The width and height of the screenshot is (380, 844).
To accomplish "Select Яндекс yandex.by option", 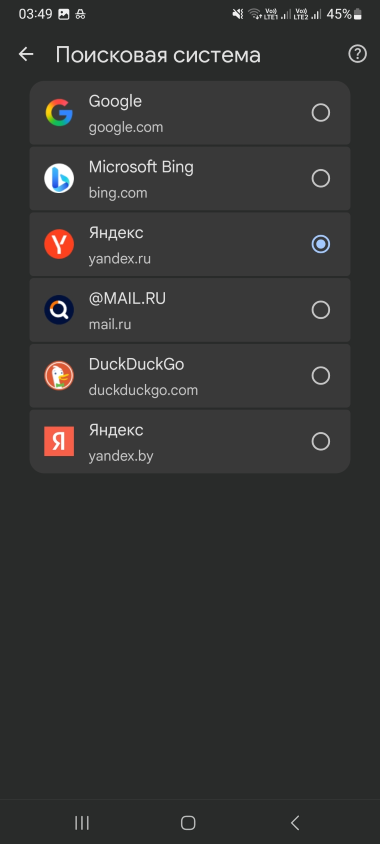I will 190,441.
